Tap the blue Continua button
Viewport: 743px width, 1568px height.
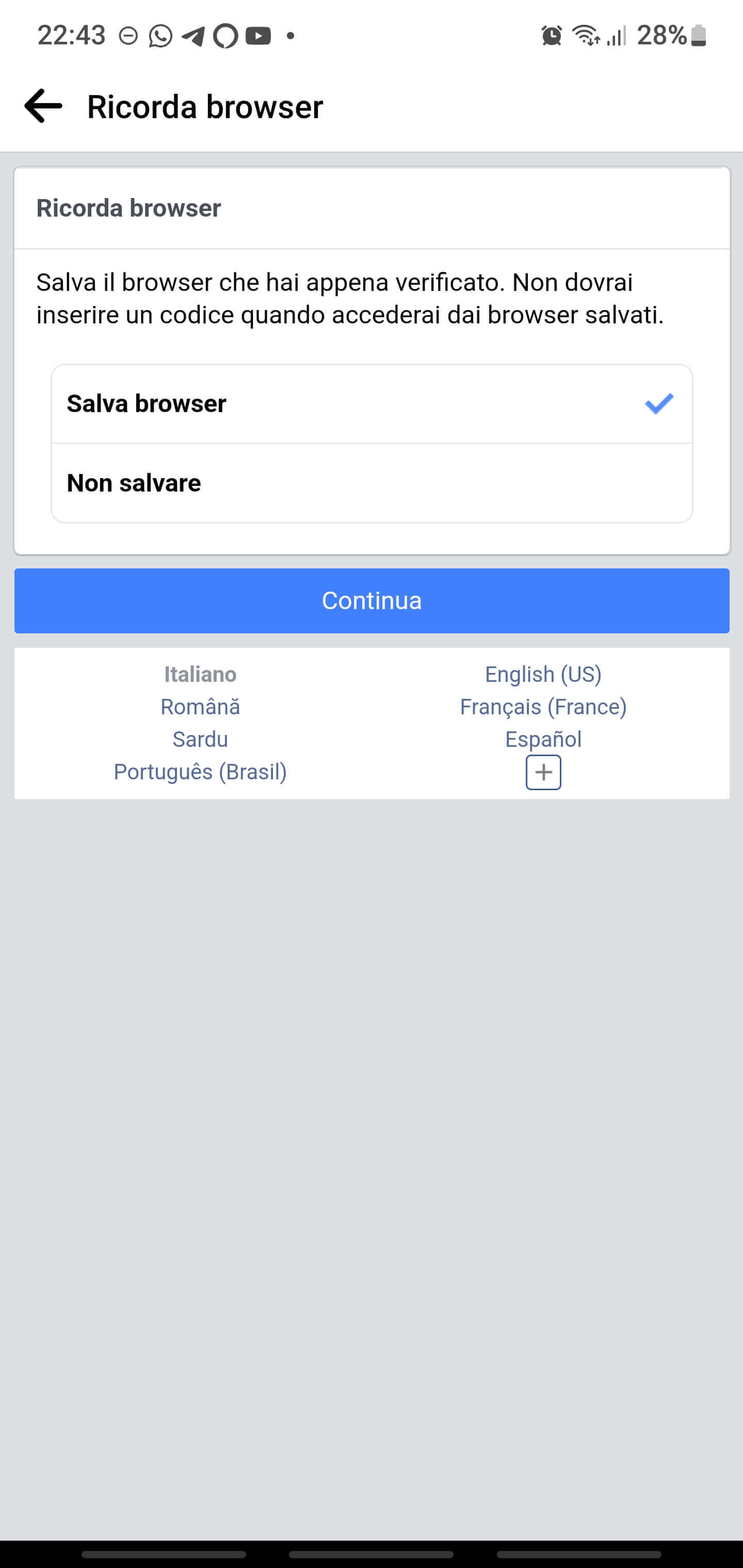pyautogui.click(x=372, y=601)
